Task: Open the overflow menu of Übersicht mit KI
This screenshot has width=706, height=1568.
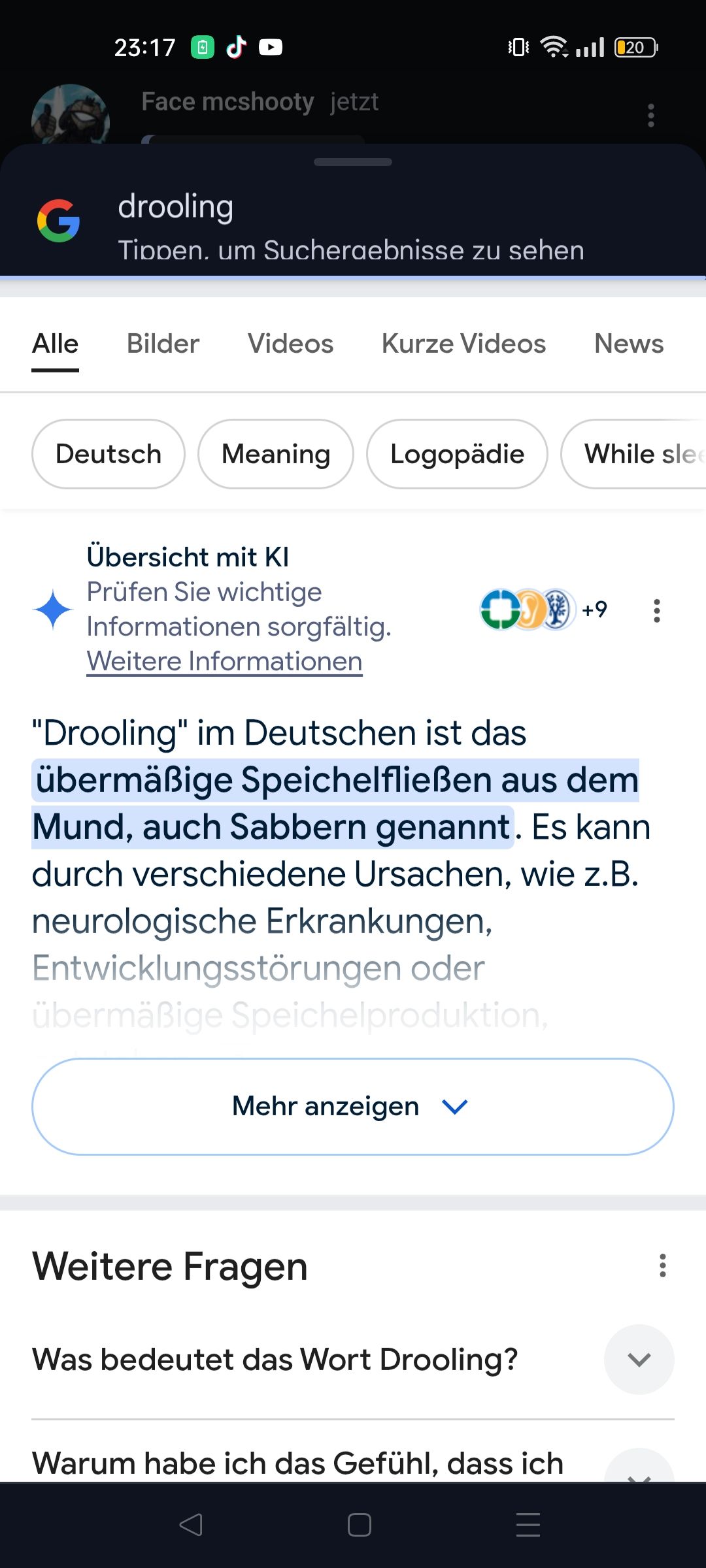Action: tap(657, 611)
